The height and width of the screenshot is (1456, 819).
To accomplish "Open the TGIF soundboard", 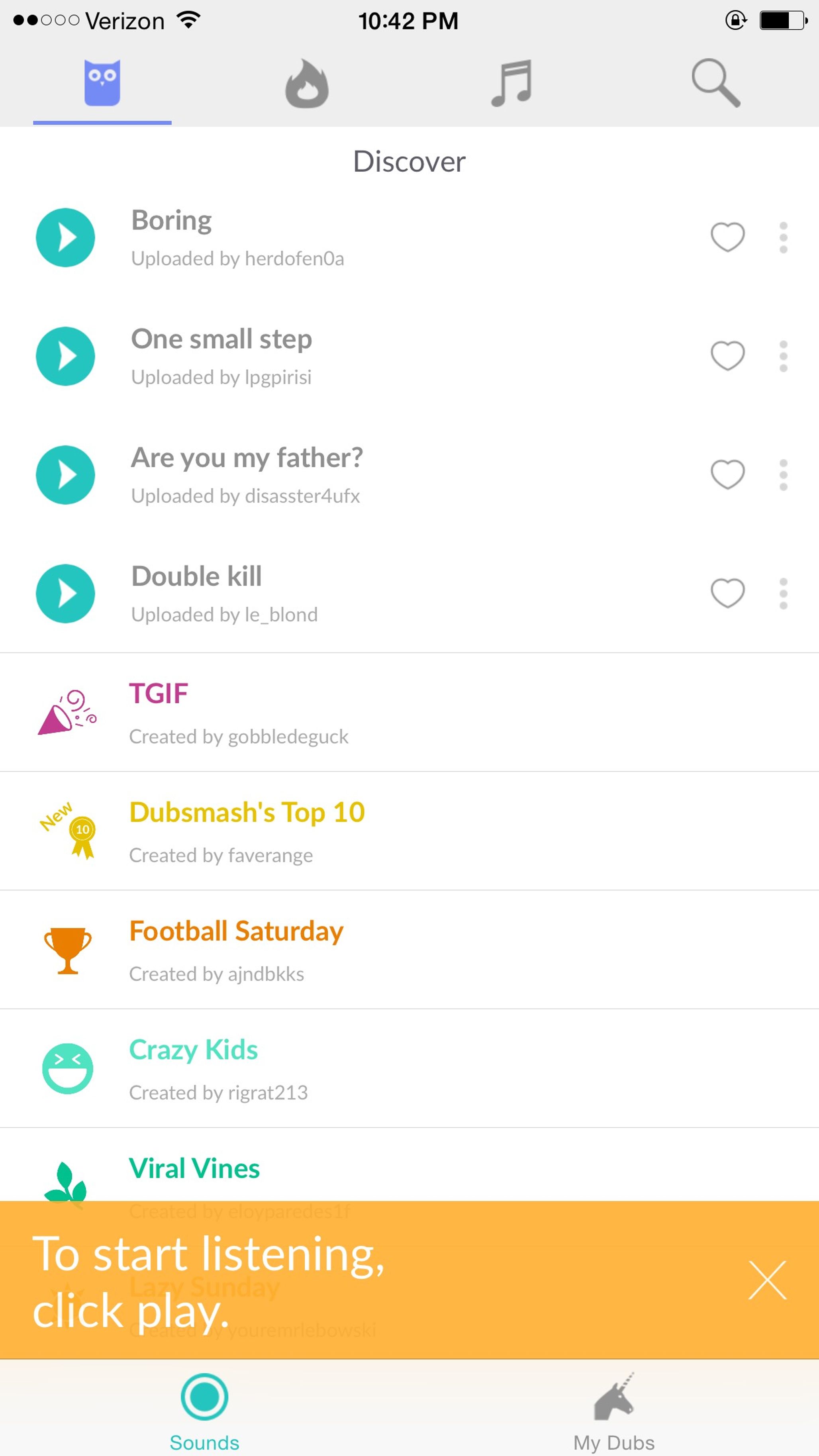I will [x=409, y=712].
